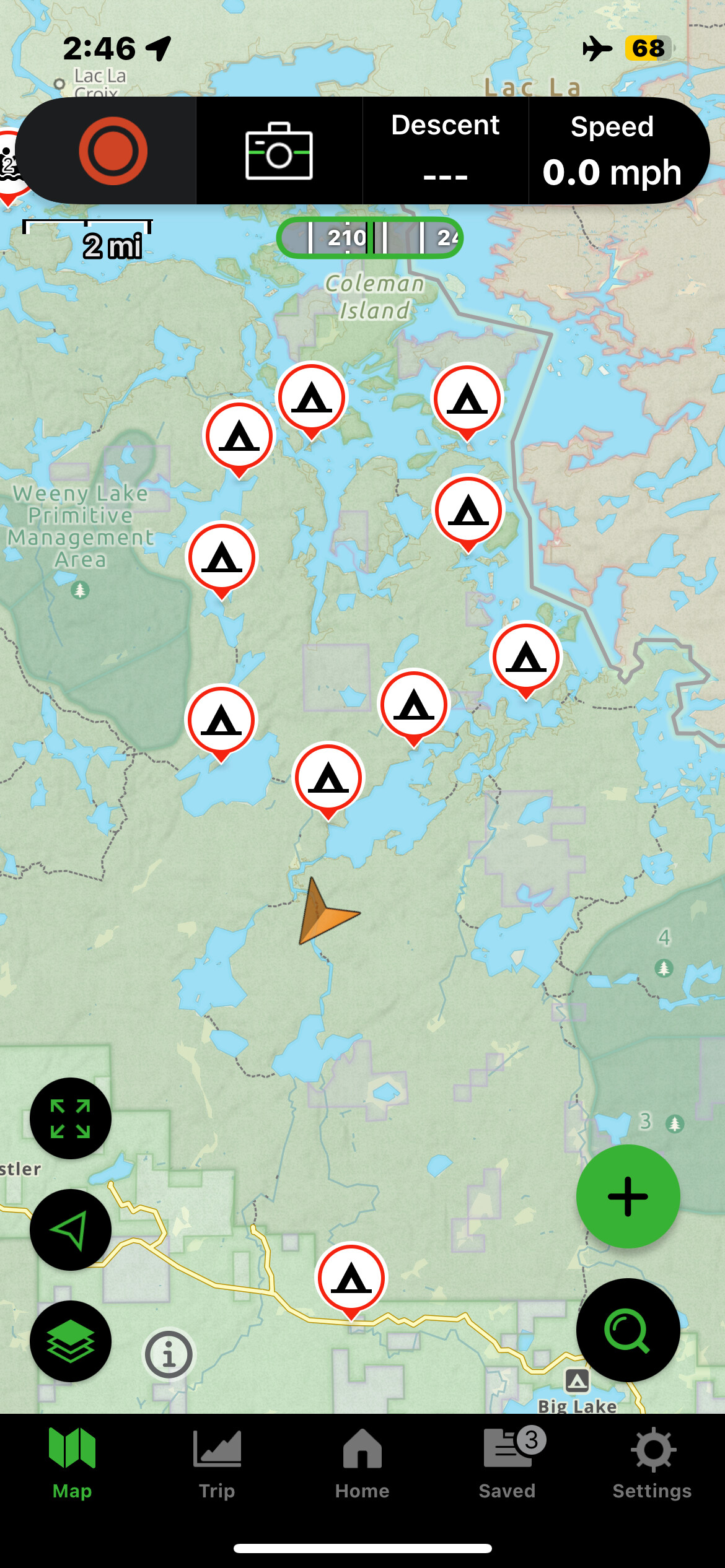Center map on current location
This screenshot has width=725, height=1568.
point(71,1230)
